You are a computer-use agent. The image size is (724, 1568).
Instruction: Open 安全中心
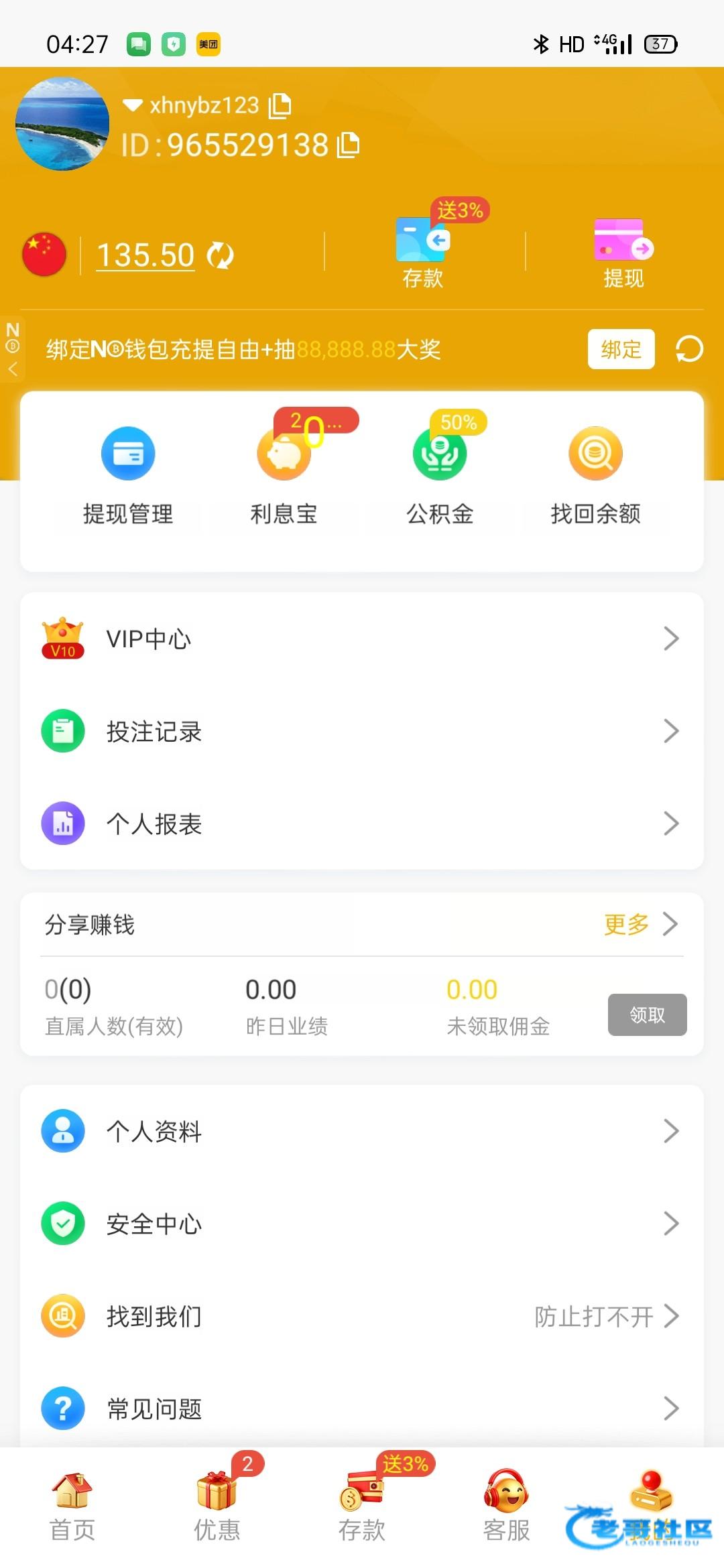(362, 1224)
